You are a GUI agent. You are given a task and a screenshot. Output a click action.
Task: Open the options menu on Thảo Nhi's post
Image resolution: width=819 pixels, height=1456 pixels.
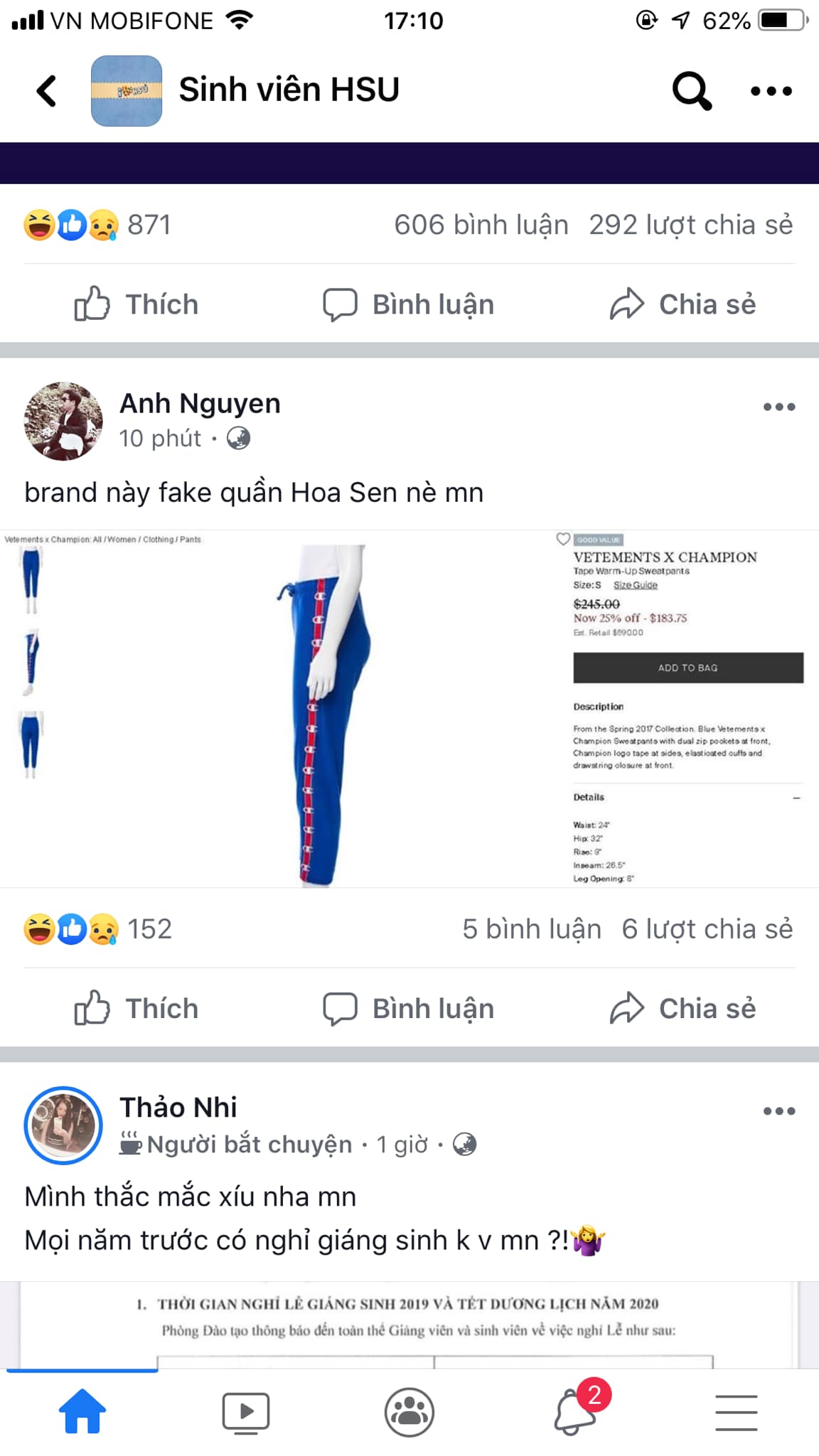tap(779, 1110)
